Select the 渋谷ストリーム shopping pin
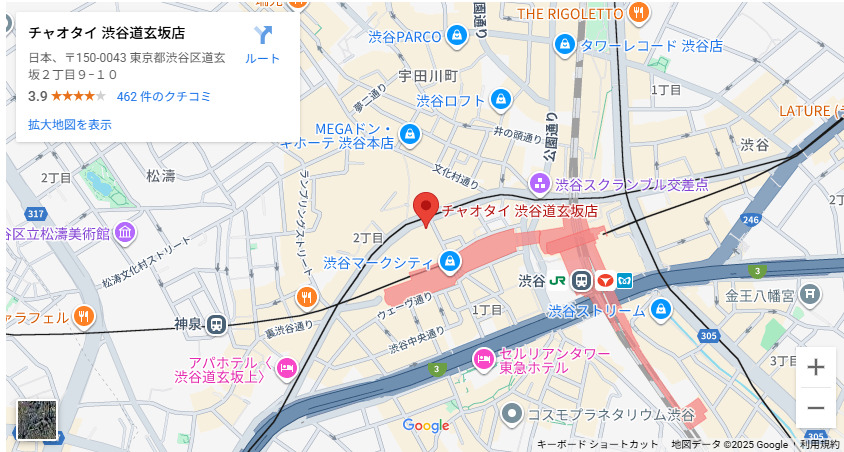 pyautogui.click(x=660, y=310)
